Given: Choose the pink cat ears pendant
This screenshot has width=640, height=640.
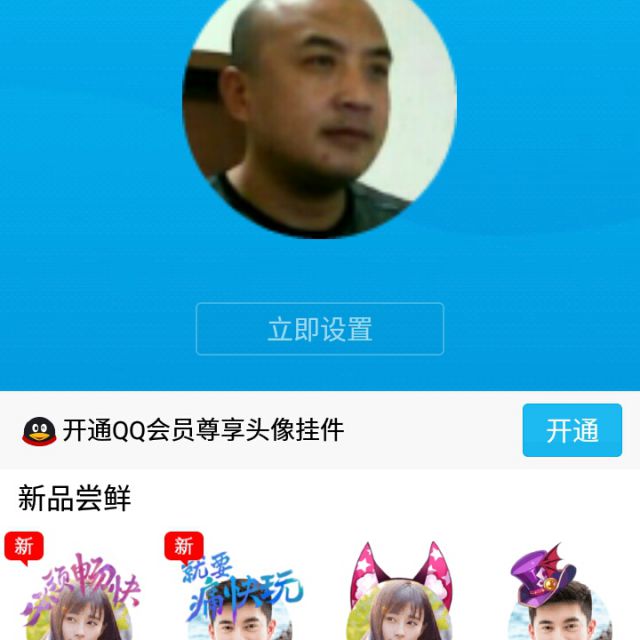Looking at the screenshot, I should (399, 592).
